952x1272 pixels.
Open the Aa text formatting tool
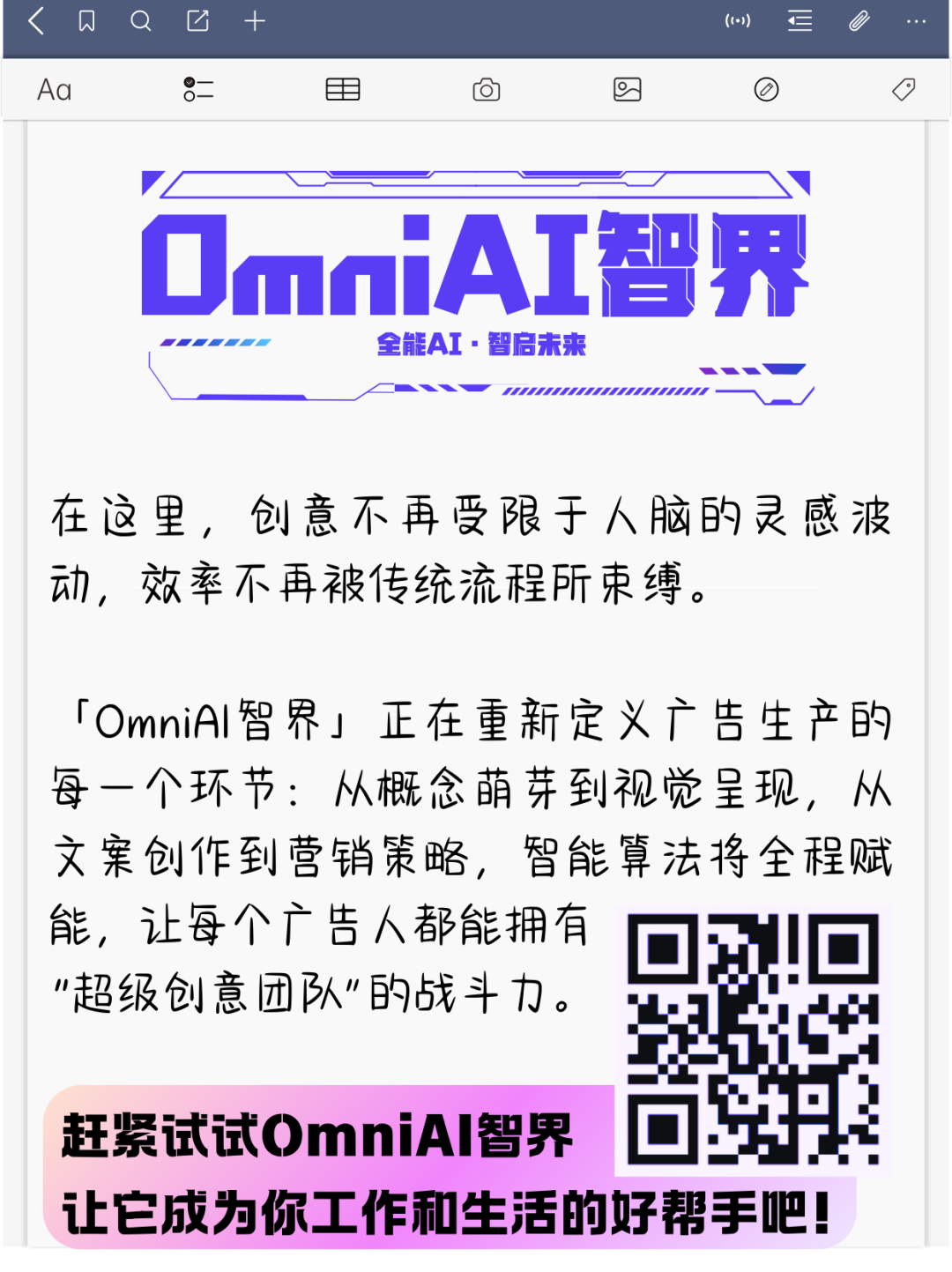[x=54, y=90]
